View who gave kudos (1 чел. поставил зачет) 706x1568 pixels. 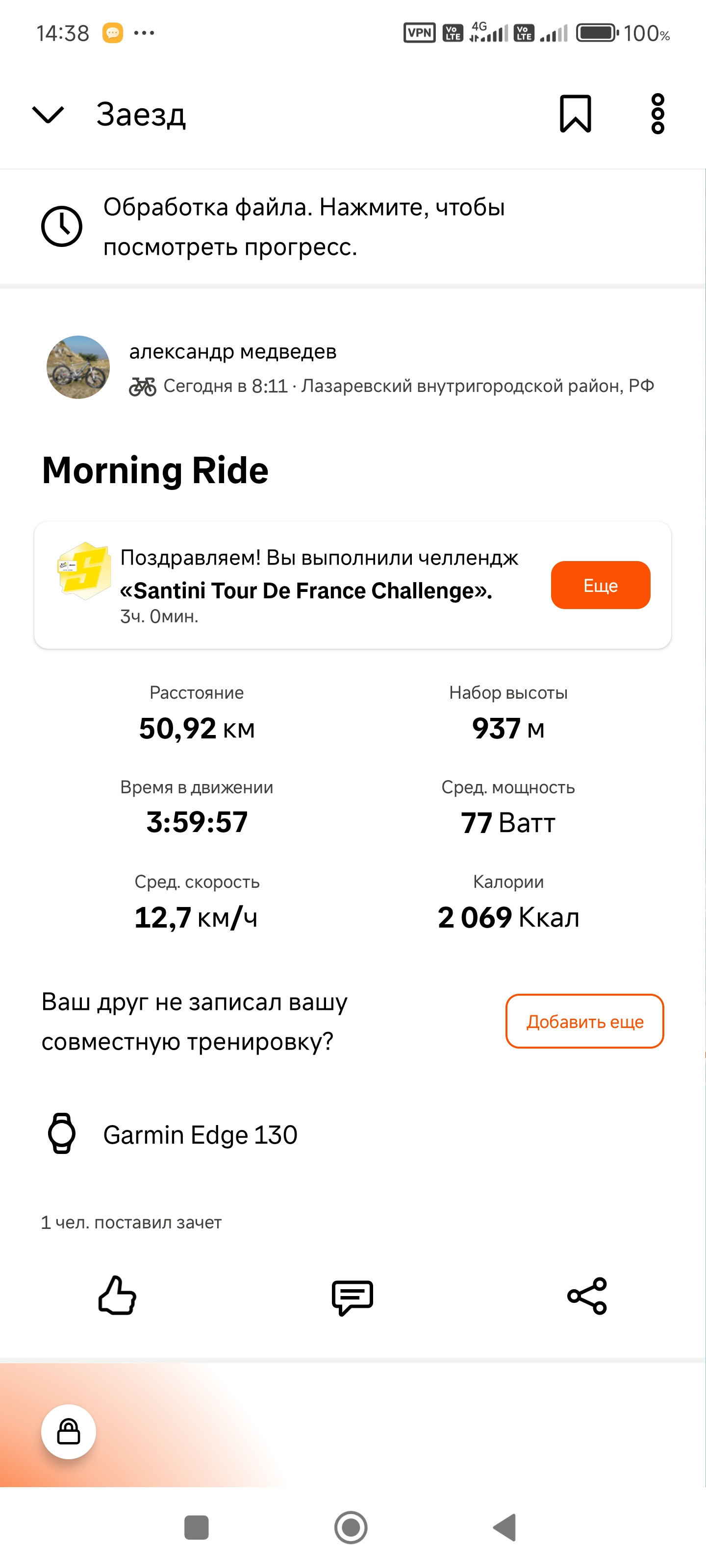[x=131, y=1222]
